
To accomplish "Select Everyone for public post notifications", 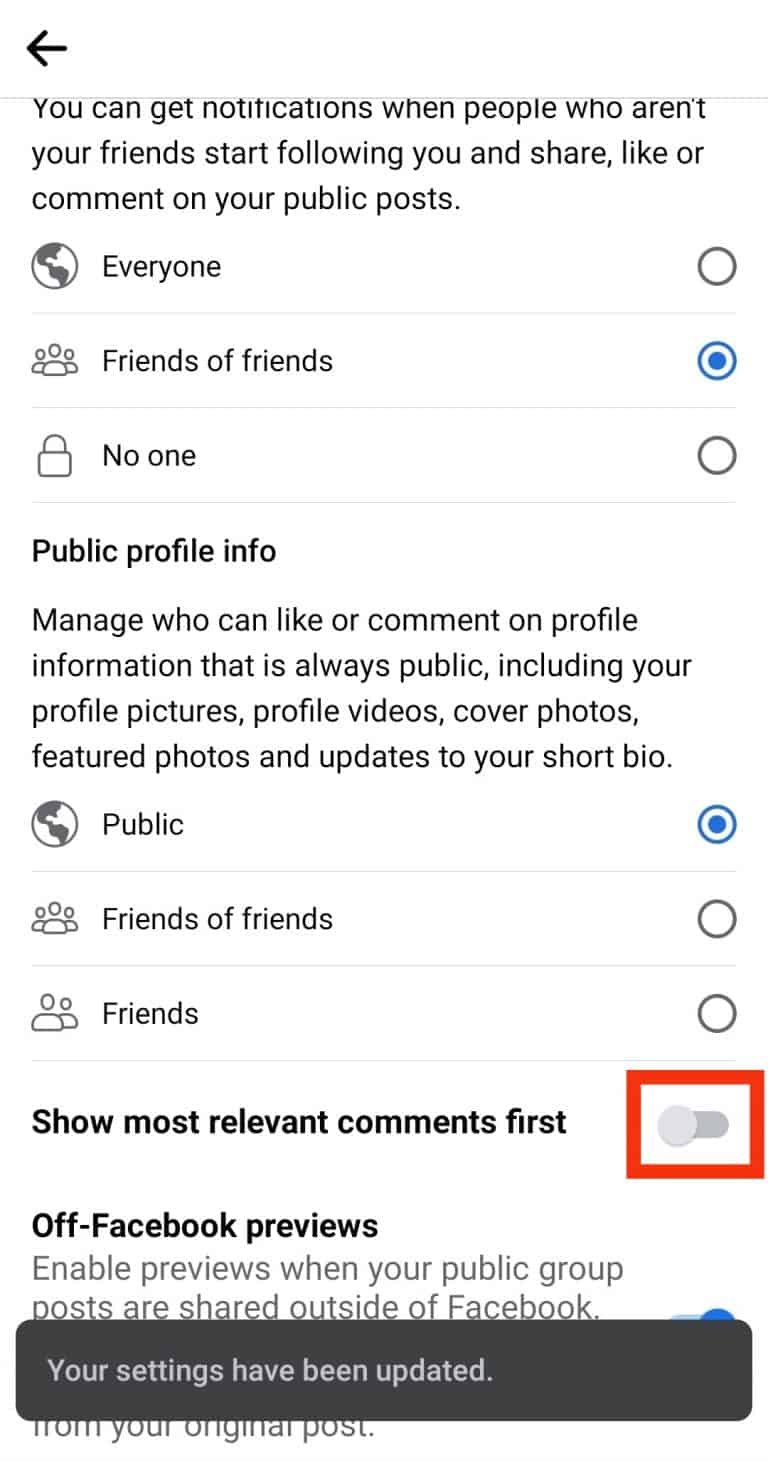I will (716, 267).
